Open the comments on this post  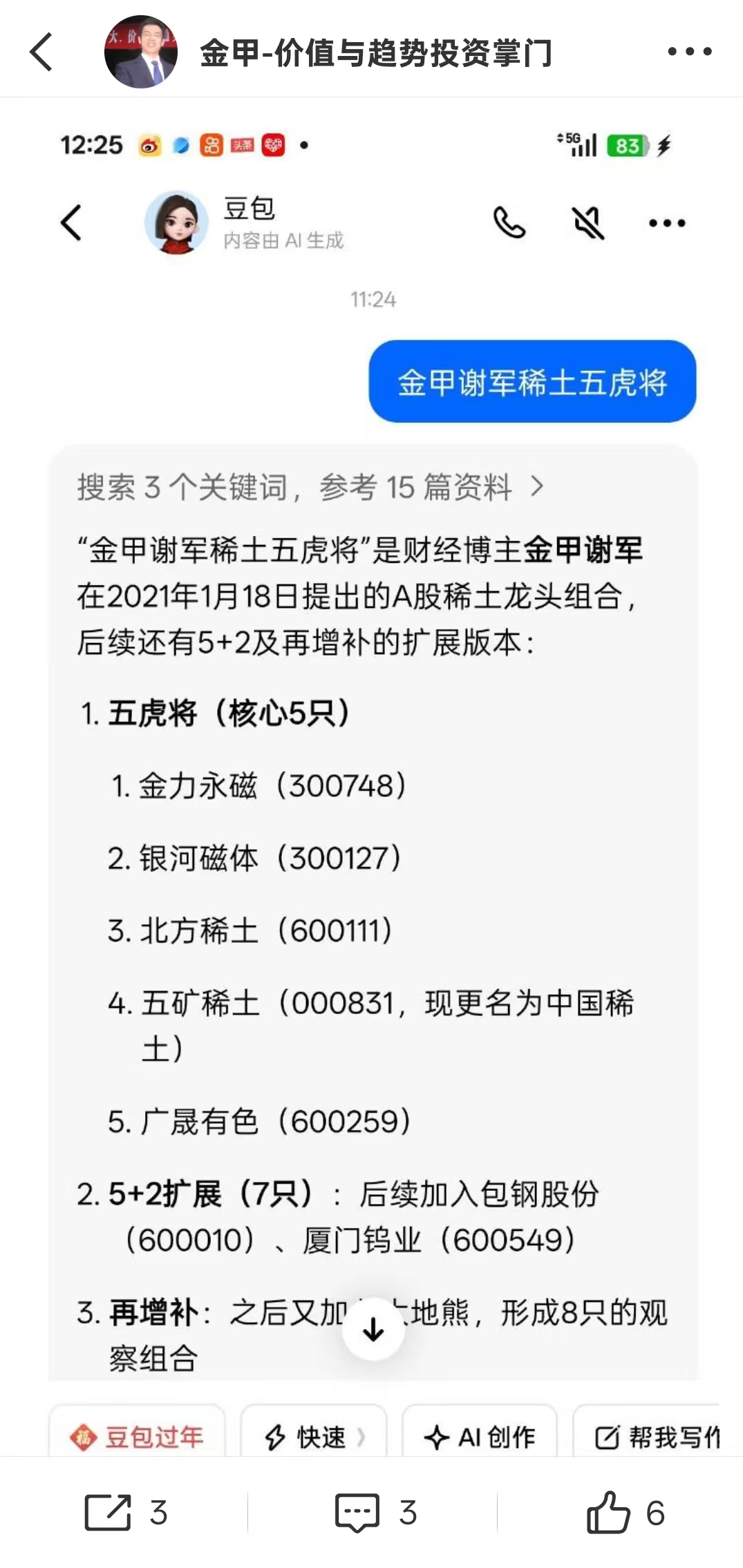[x=374, y=1513]
